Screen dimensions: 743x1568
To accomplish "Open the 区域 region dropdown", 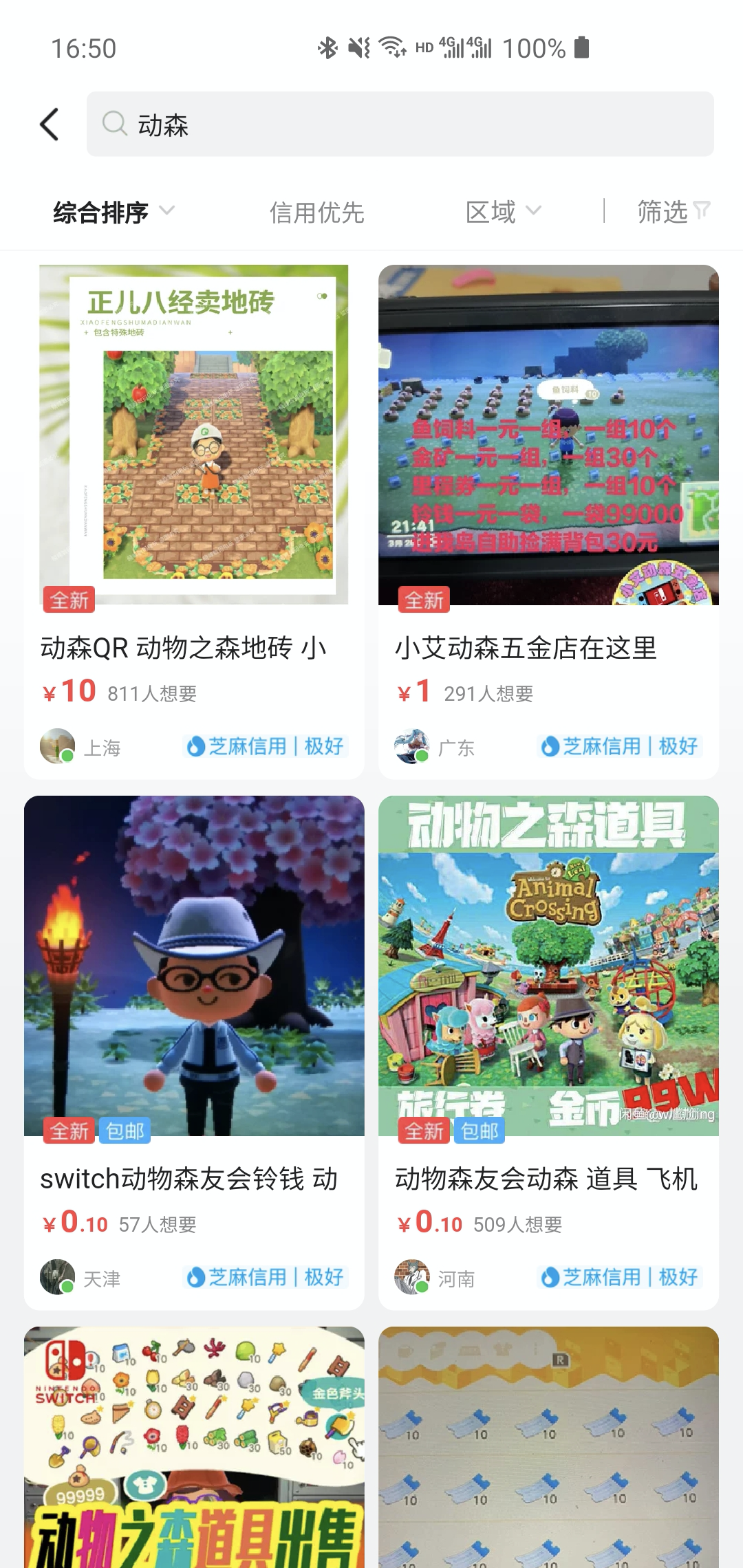I will pos(504,212).
